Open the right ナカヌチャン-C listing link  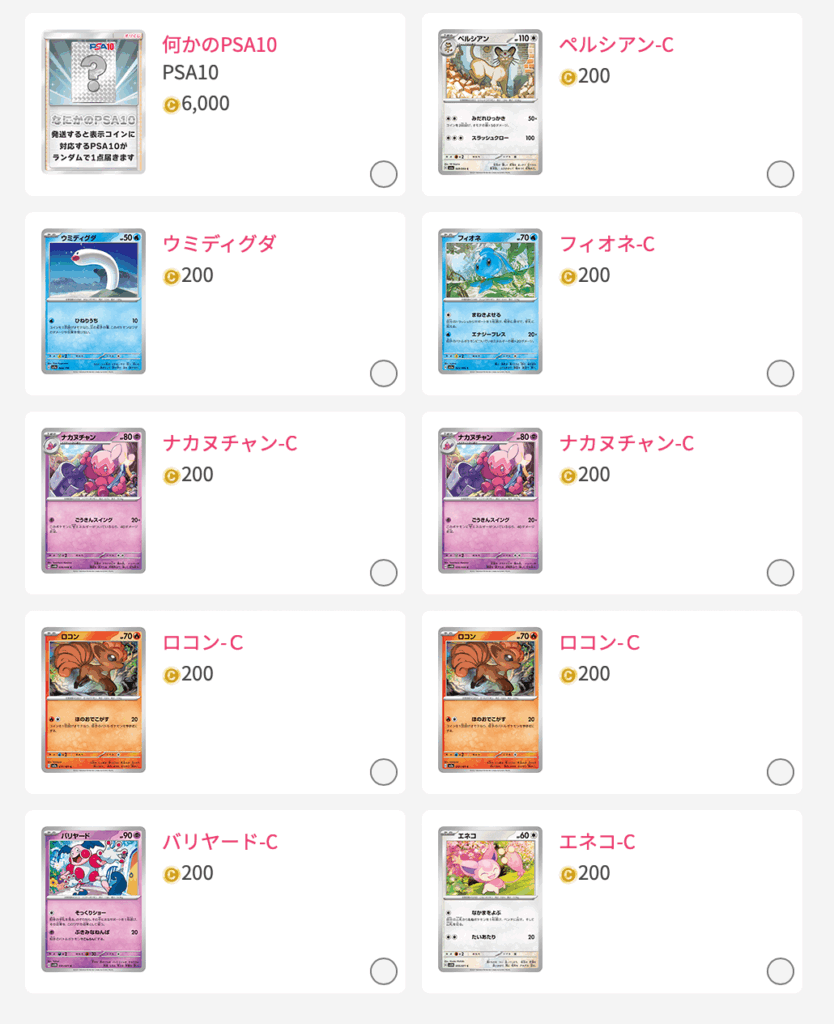coord(625,443)
